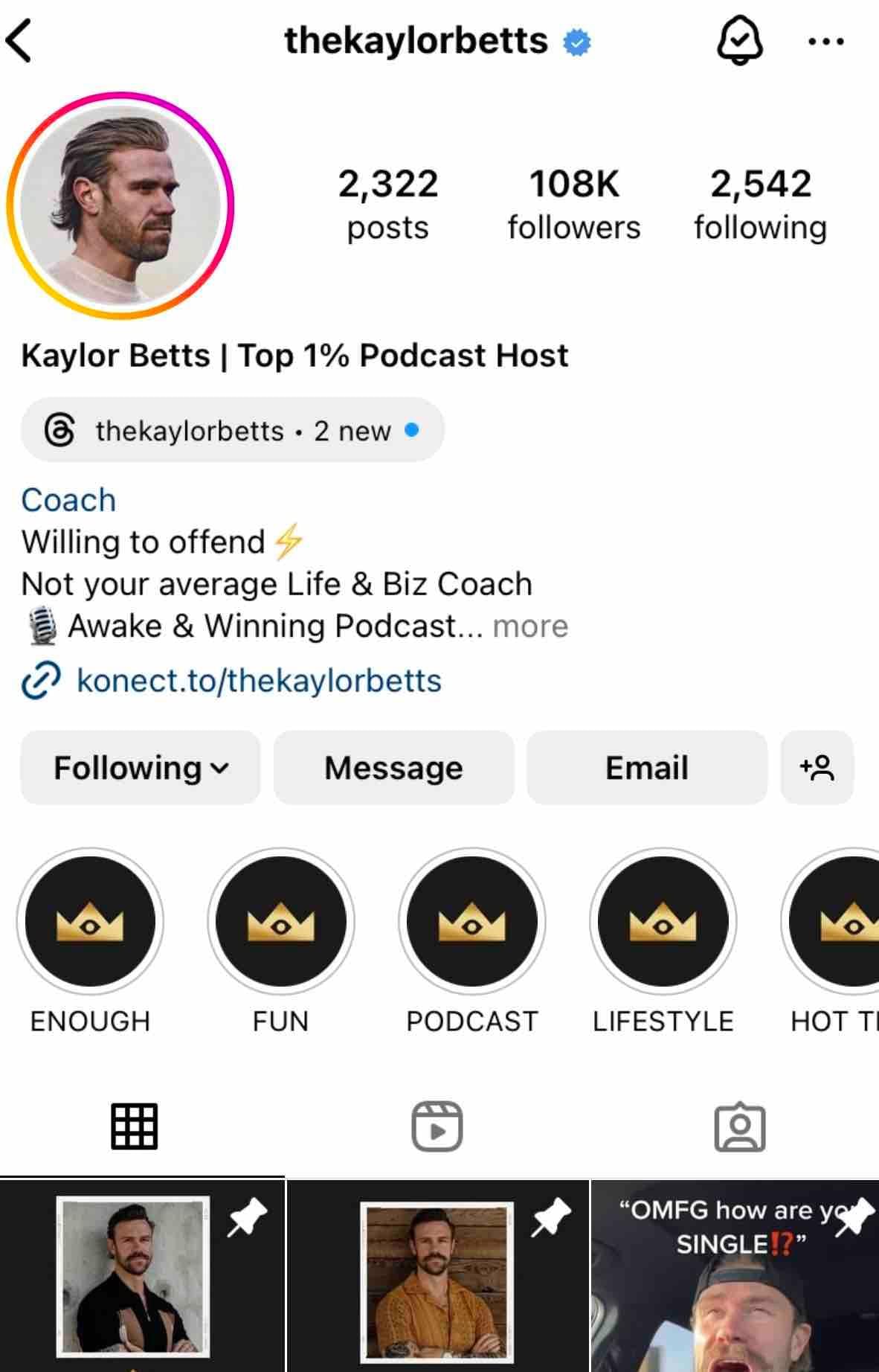Open the 2,542 following list

[760, 205]
